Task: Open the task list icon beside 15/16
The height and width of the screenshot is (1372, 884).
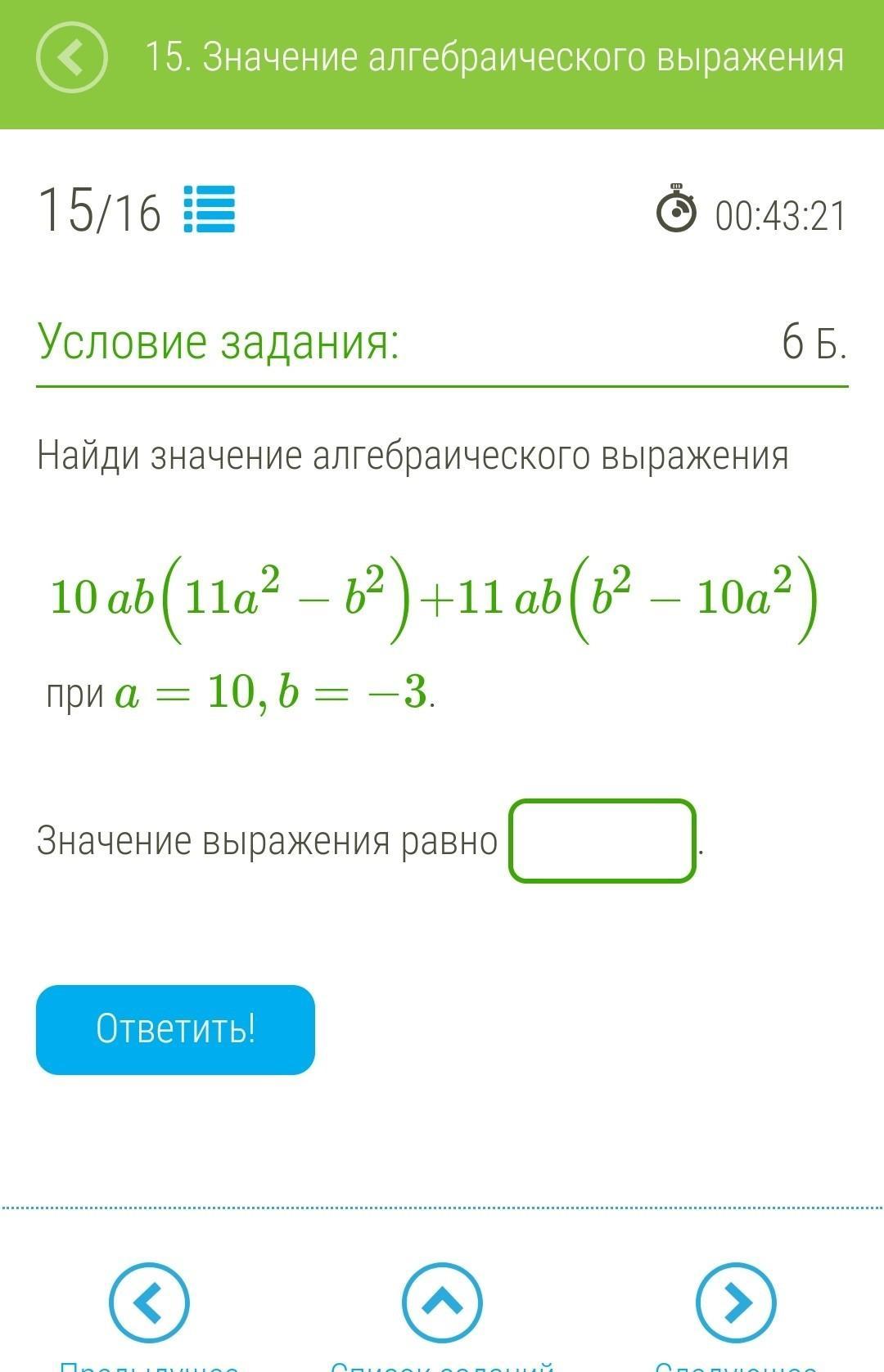Action: [210, 209]
